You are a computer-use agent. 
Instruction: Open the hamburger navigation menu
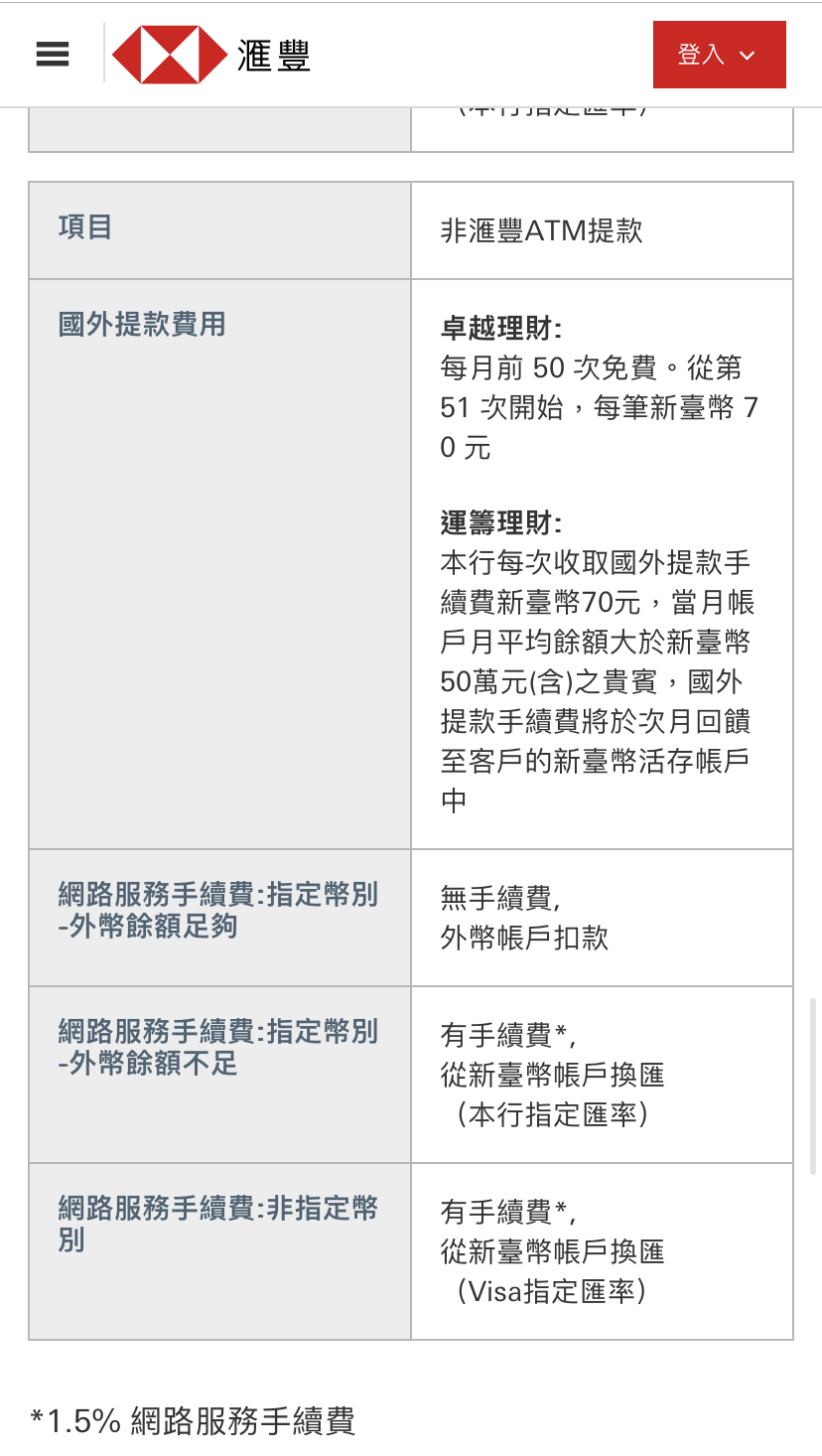tap(53, 54)
